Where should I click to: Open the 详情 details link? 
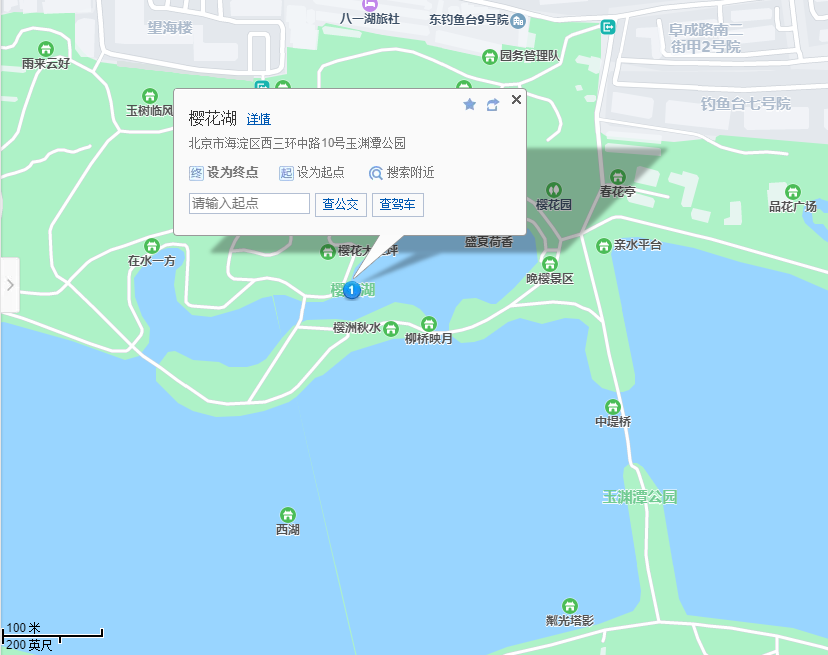coord(258,119)
